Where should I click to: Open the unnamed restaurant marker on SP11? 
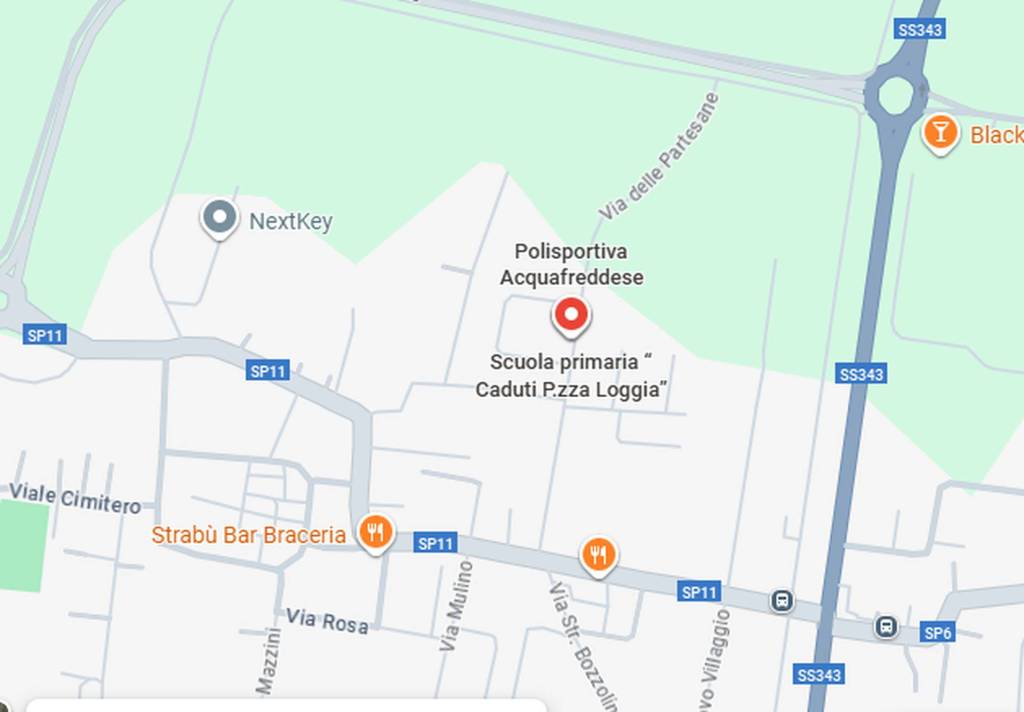pos(598,553)
